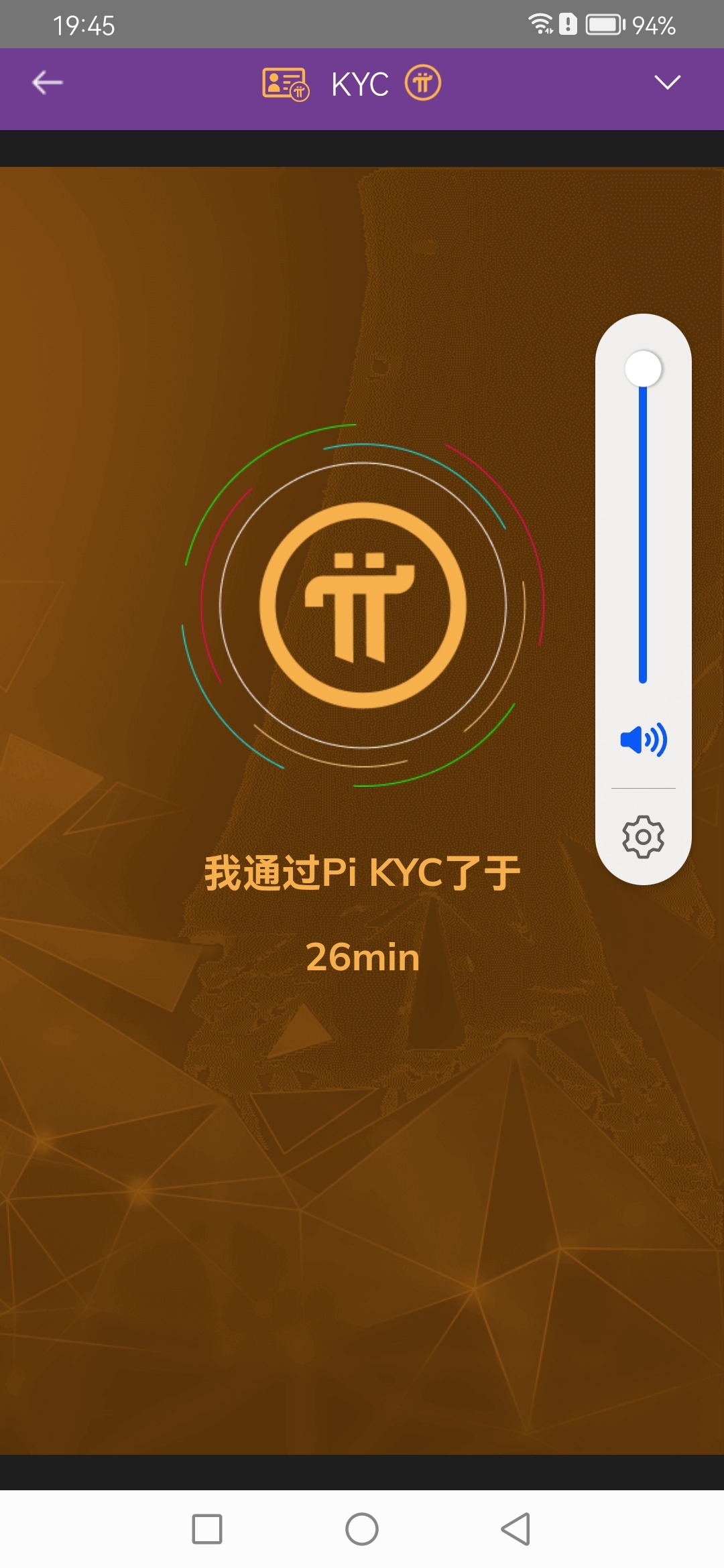This screenshot has height=1568, width=724.
Task: Mute the volume via the speaker icon
Action: coord(643,740)
